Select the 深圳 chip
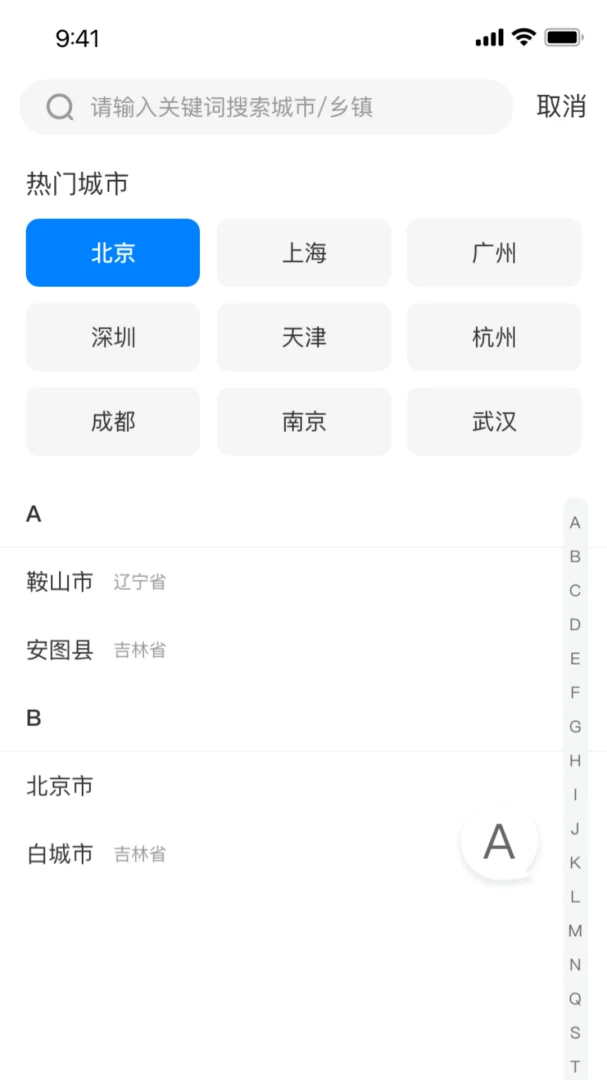The width and height of the screenshot is (607, 1080). [x=113, y=338]
